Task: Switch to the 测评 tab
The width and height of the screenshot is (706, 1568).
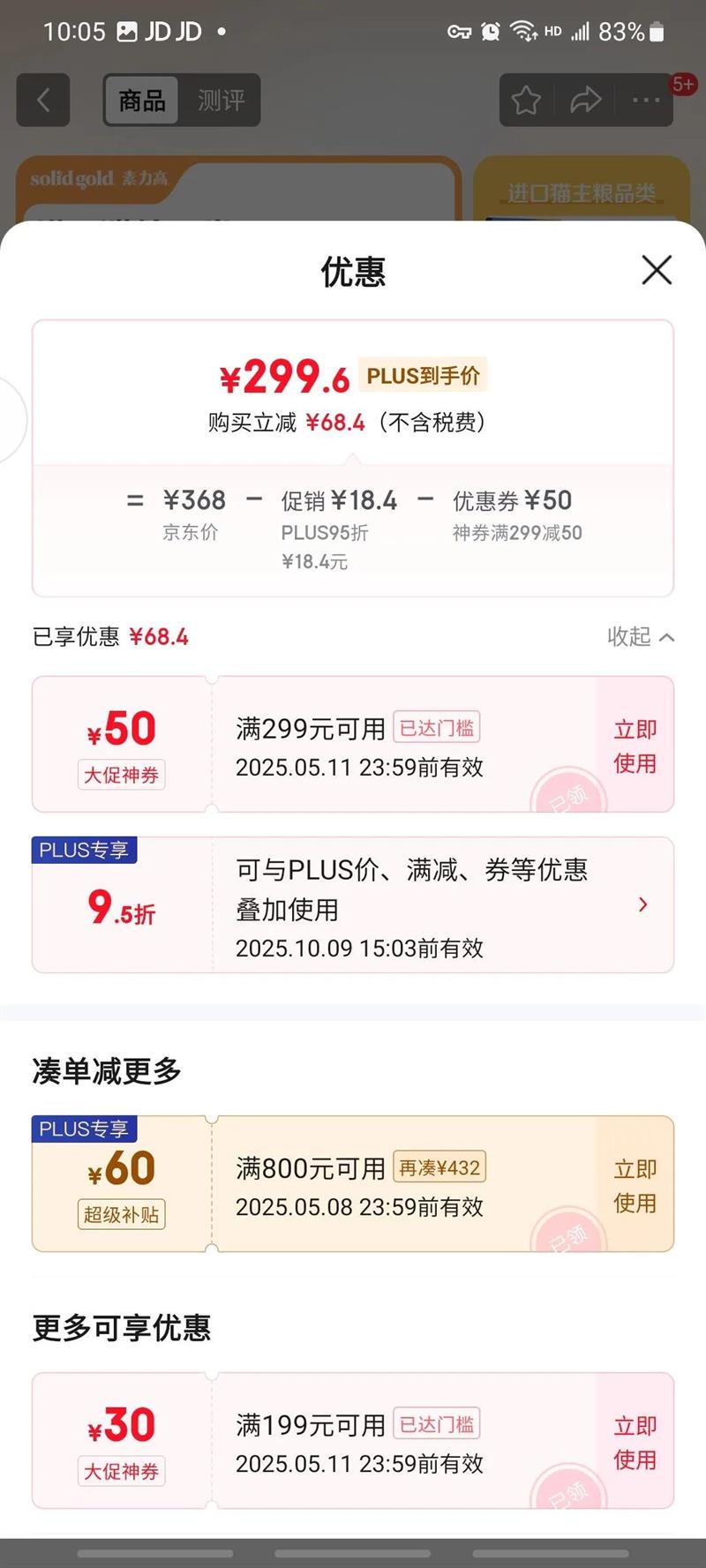Action: point(221,101)
